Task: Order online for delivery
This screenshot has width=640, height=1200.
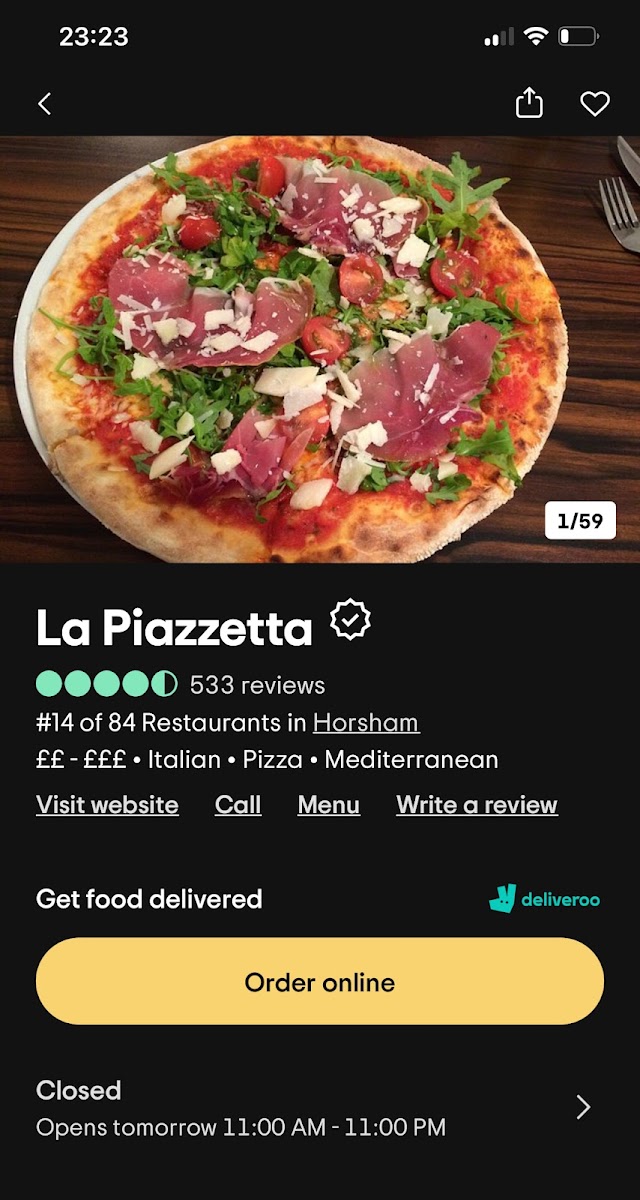Action: pyautogui.click(x=320, y=982)
